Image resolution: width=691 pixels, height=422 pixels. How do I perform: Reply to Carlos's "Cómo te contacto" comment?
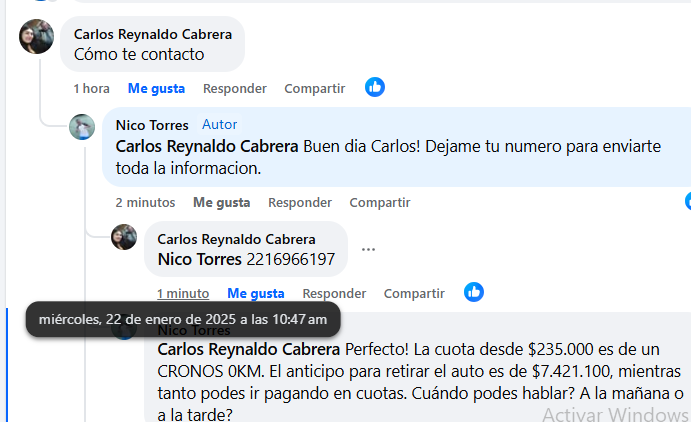(235, 88)
